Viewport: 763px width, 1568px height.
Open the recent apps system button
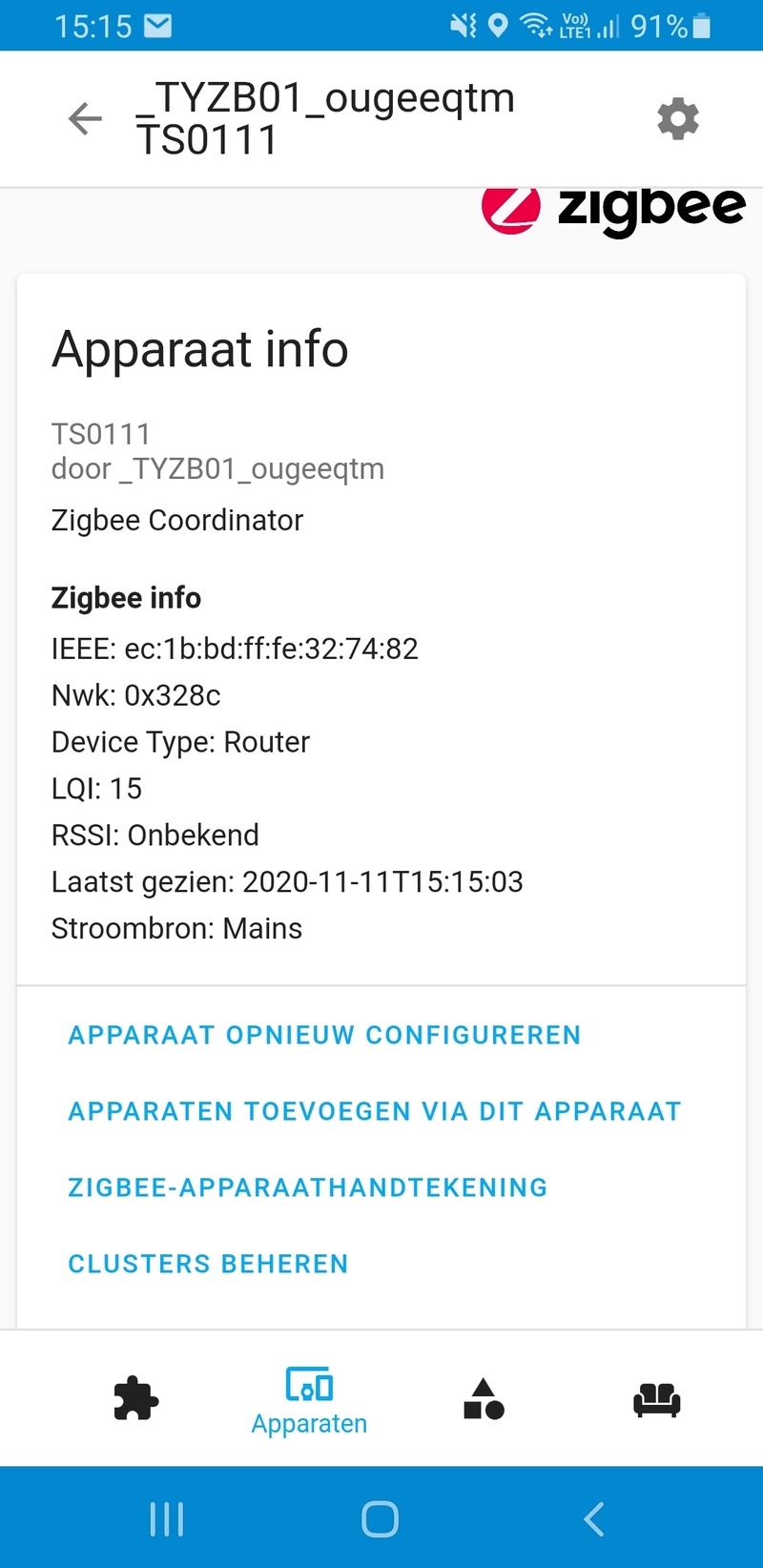(167, 1519)
